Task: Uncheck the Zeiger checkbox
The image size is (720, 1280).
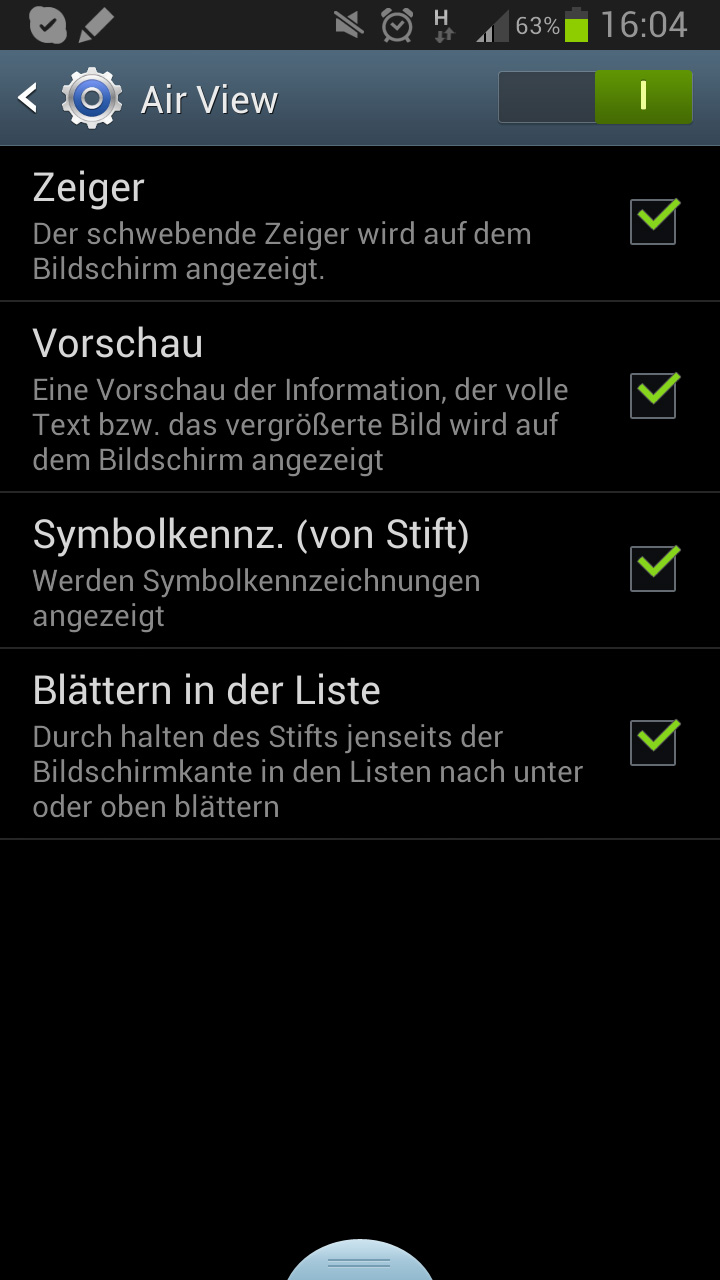Action: tap(653, 222)
